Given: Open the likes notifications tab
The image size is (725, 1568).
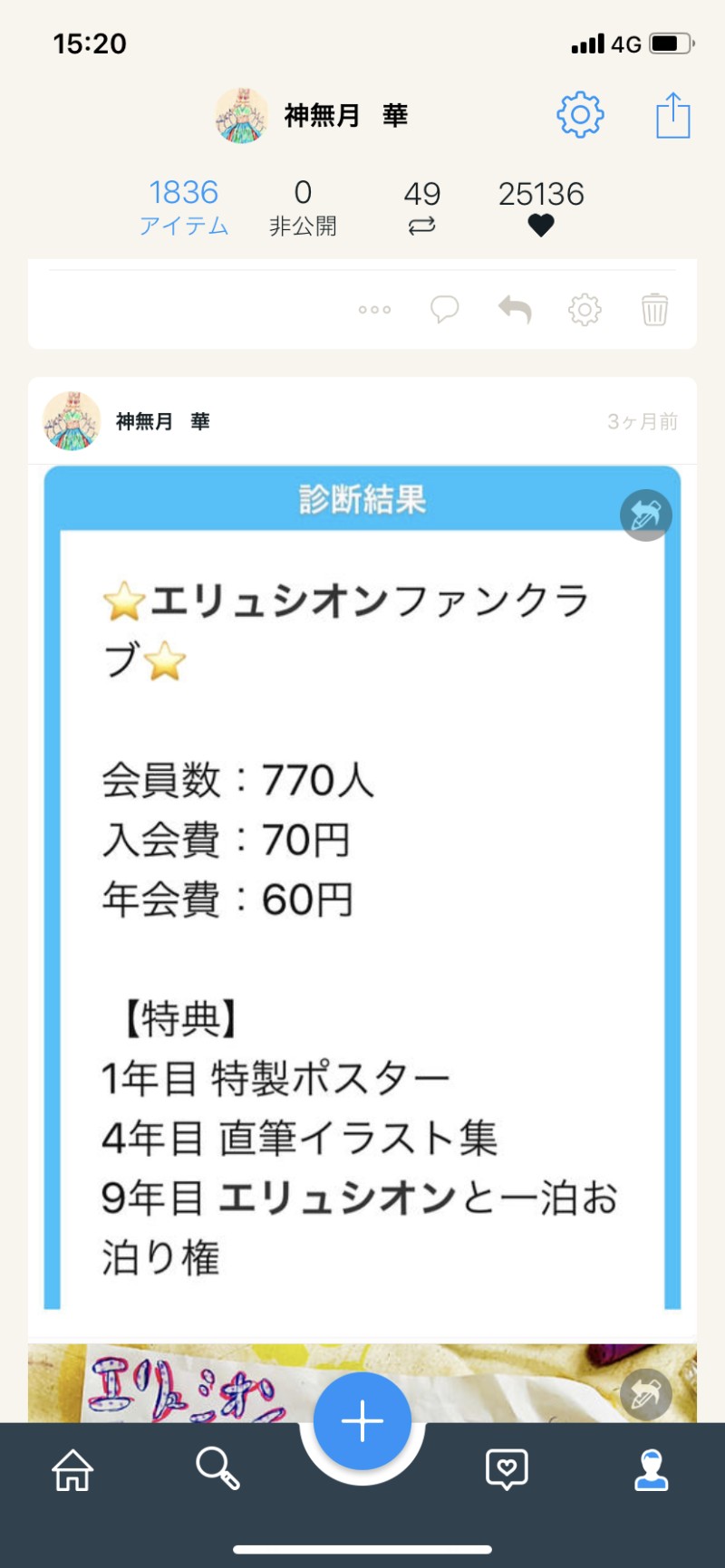Looking at the screenshot, I should tap(507, 1469).
